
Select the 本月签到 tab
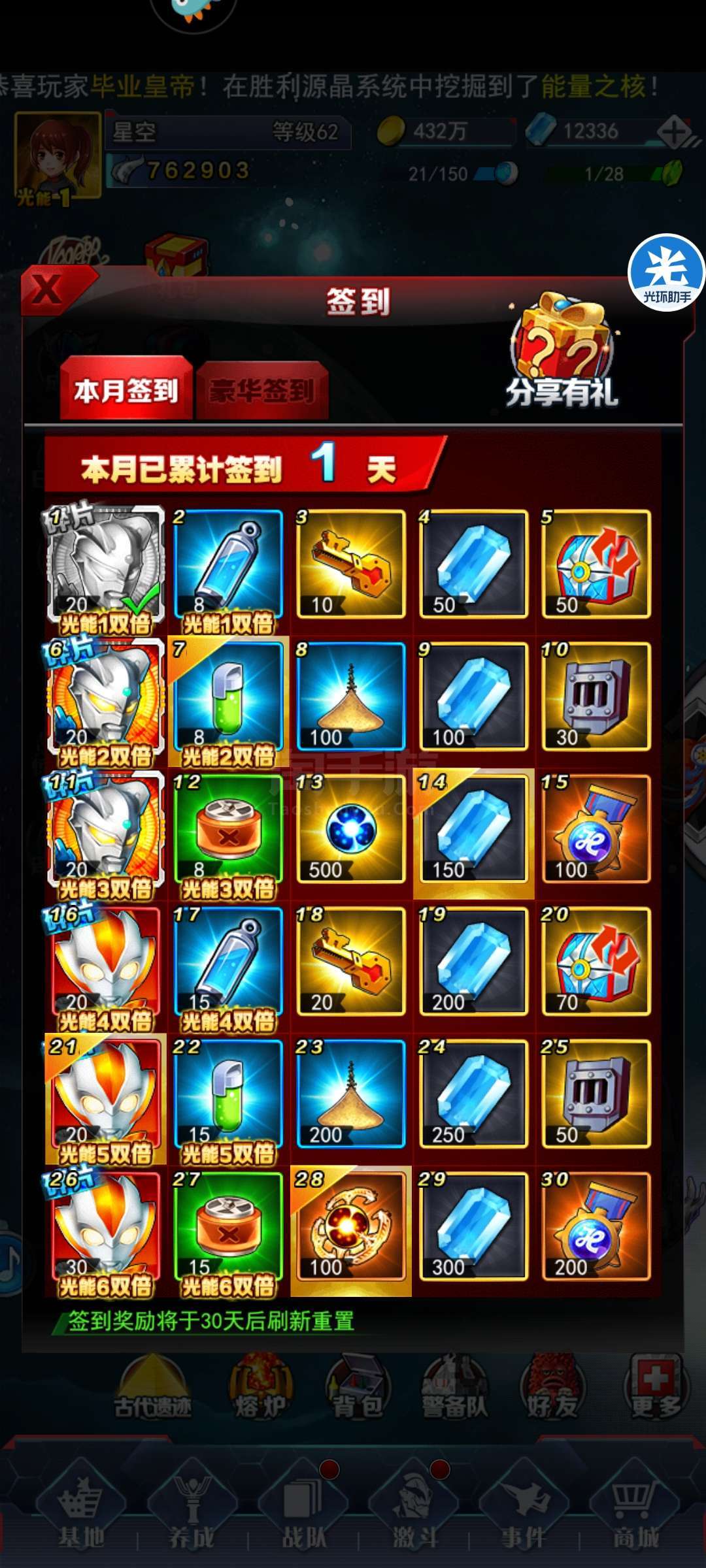tap(126, 389)
